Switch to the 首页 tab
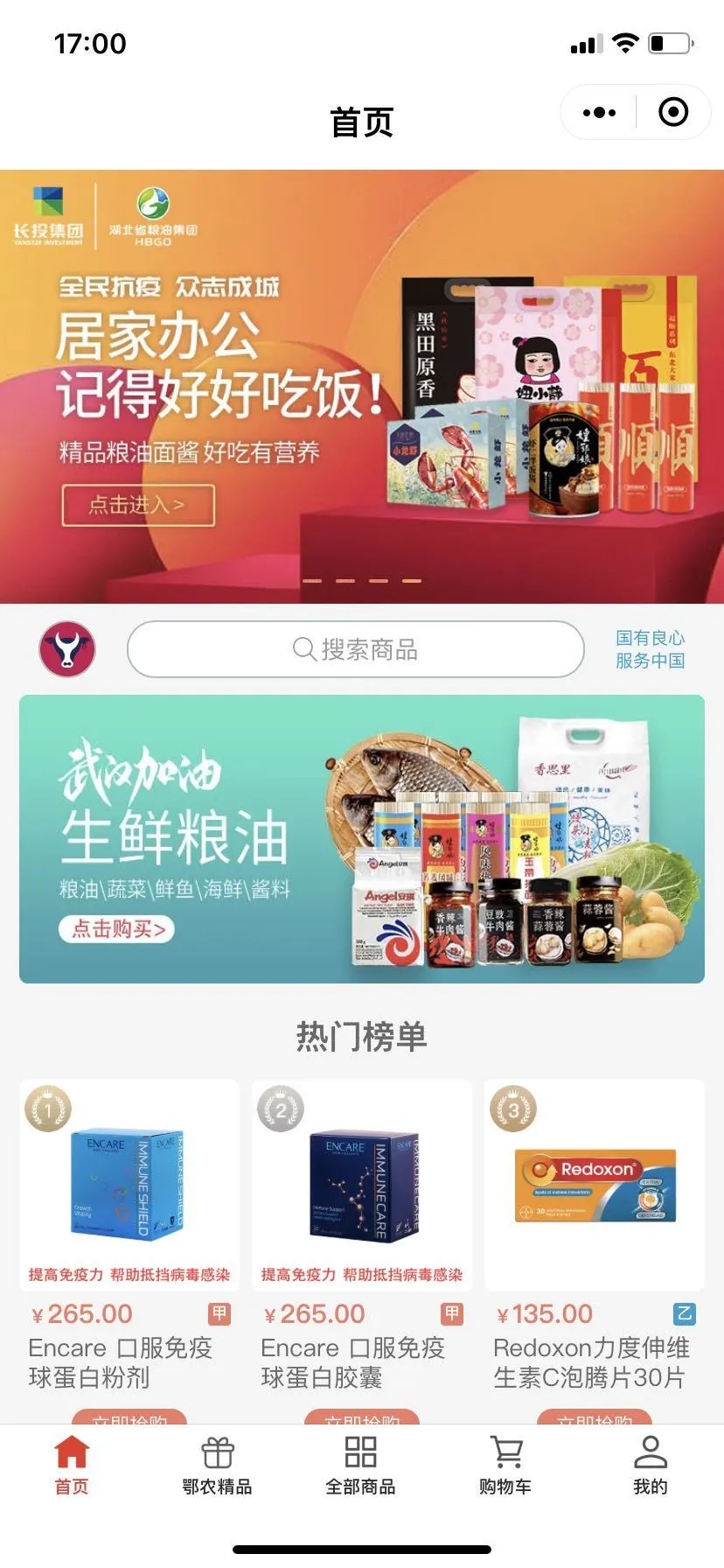This screenshot has height=1568, width=724. [72, 1465]
